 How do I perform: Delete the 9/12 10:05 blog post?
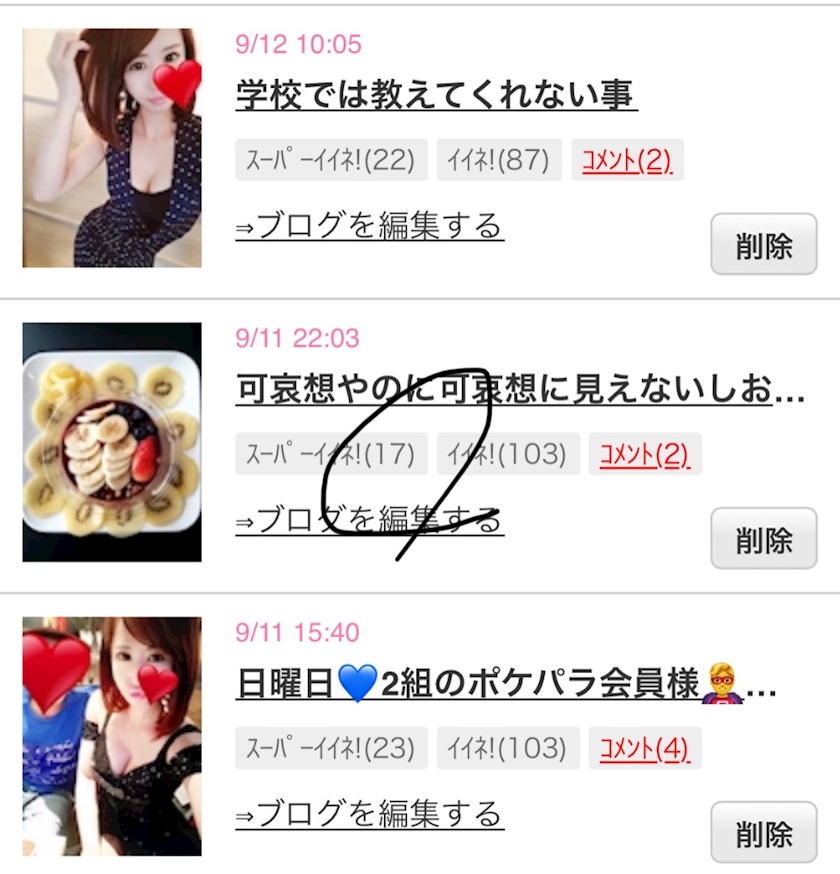coord(763,245)
